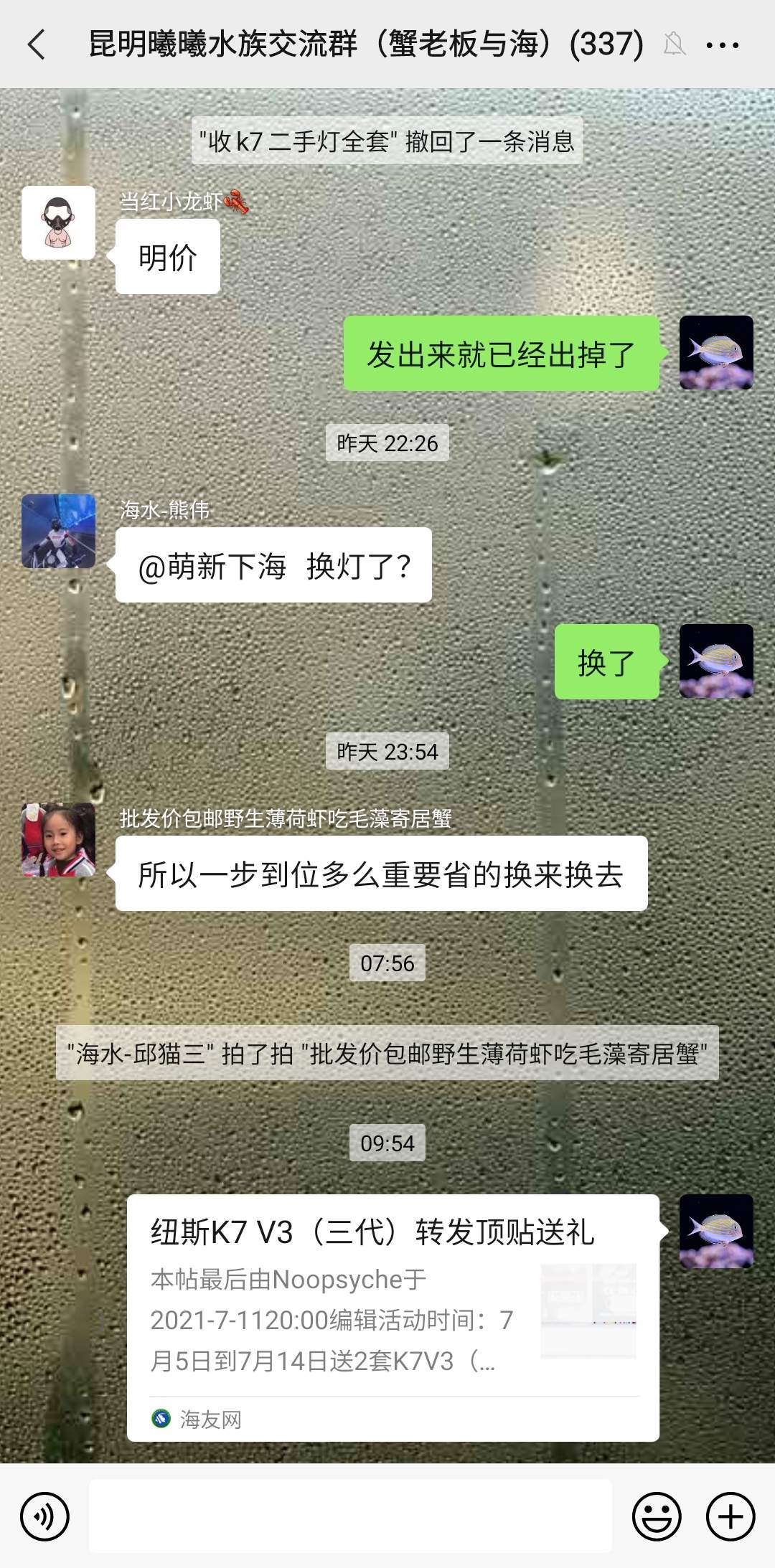Open the plus attachments menu
This screenshot has width=775, height=1568.
731,1516
